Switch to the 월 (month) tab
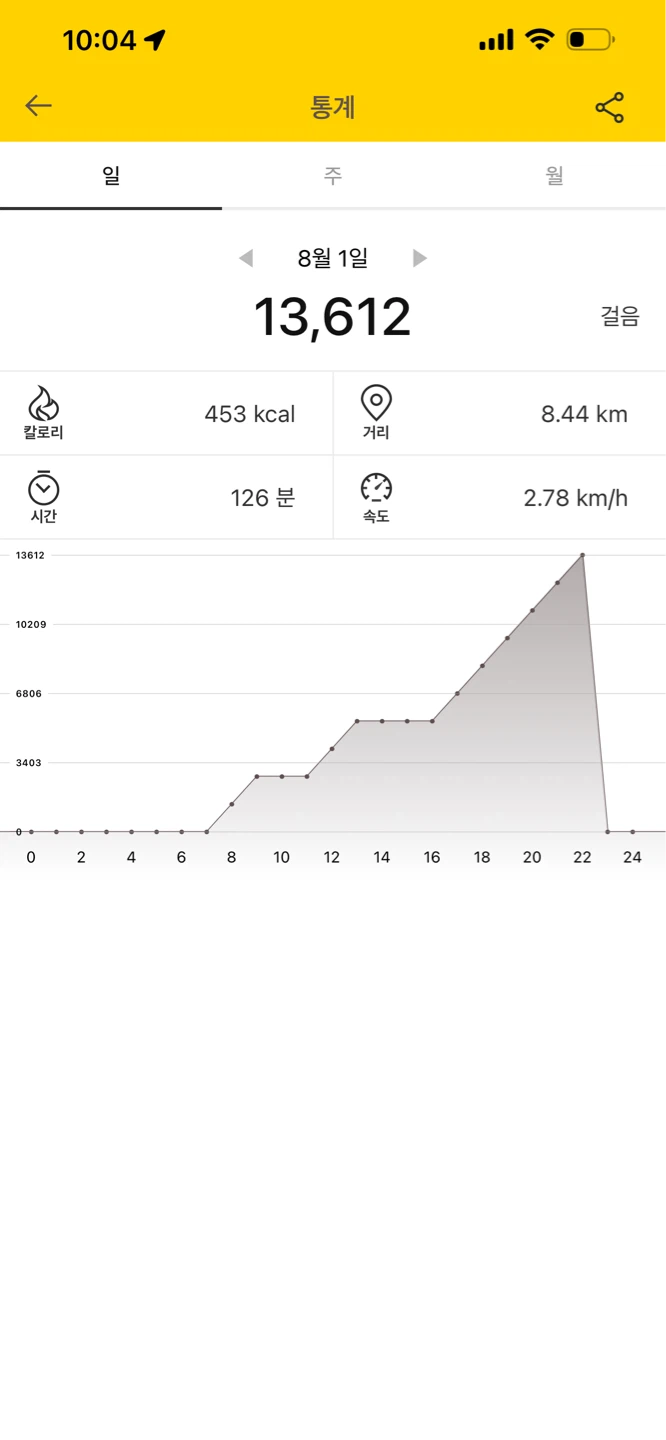Image resolution: width=666 pixels, height=1440 pixels. pyautogui.click(x=555, y=176)
